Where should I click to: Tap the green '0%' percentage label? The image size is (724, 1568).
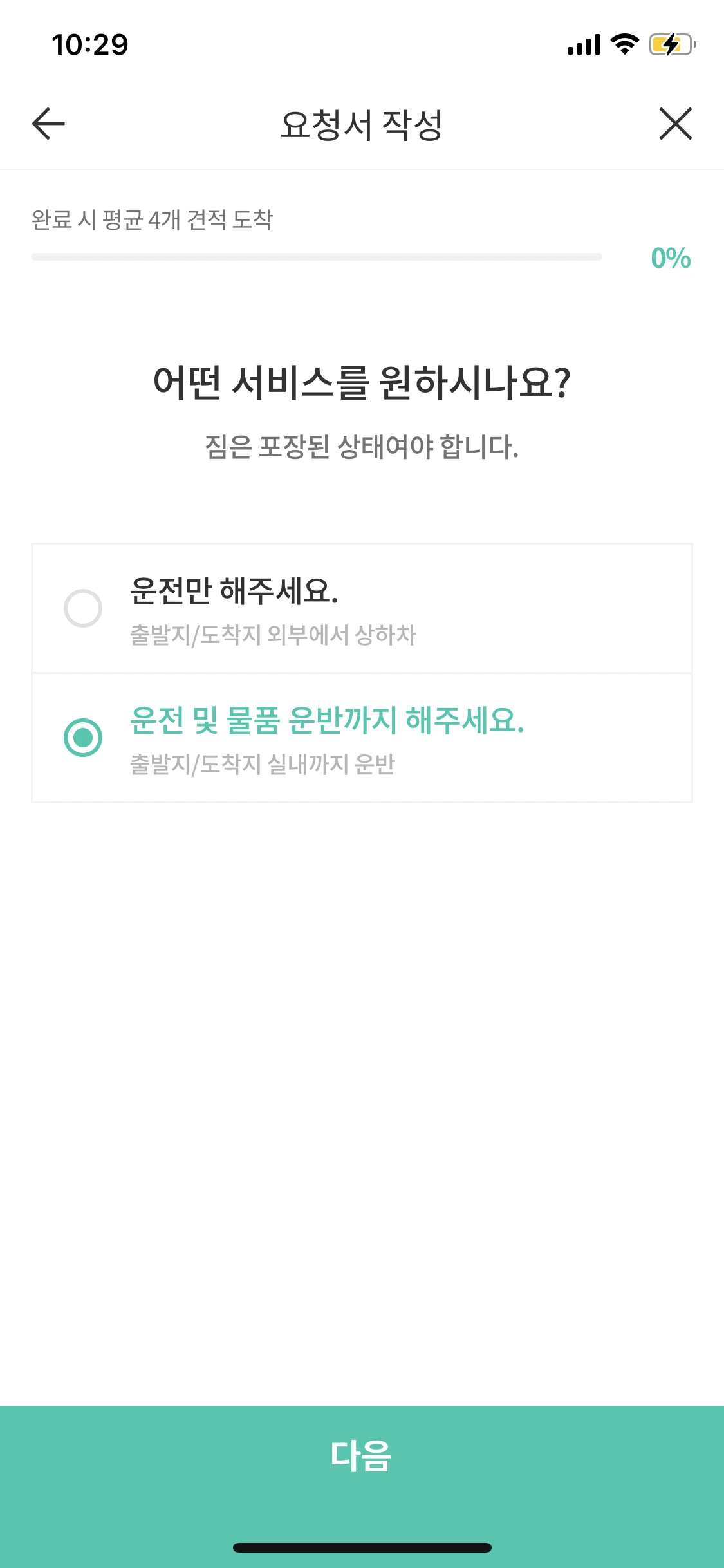[x=669, y=257]
